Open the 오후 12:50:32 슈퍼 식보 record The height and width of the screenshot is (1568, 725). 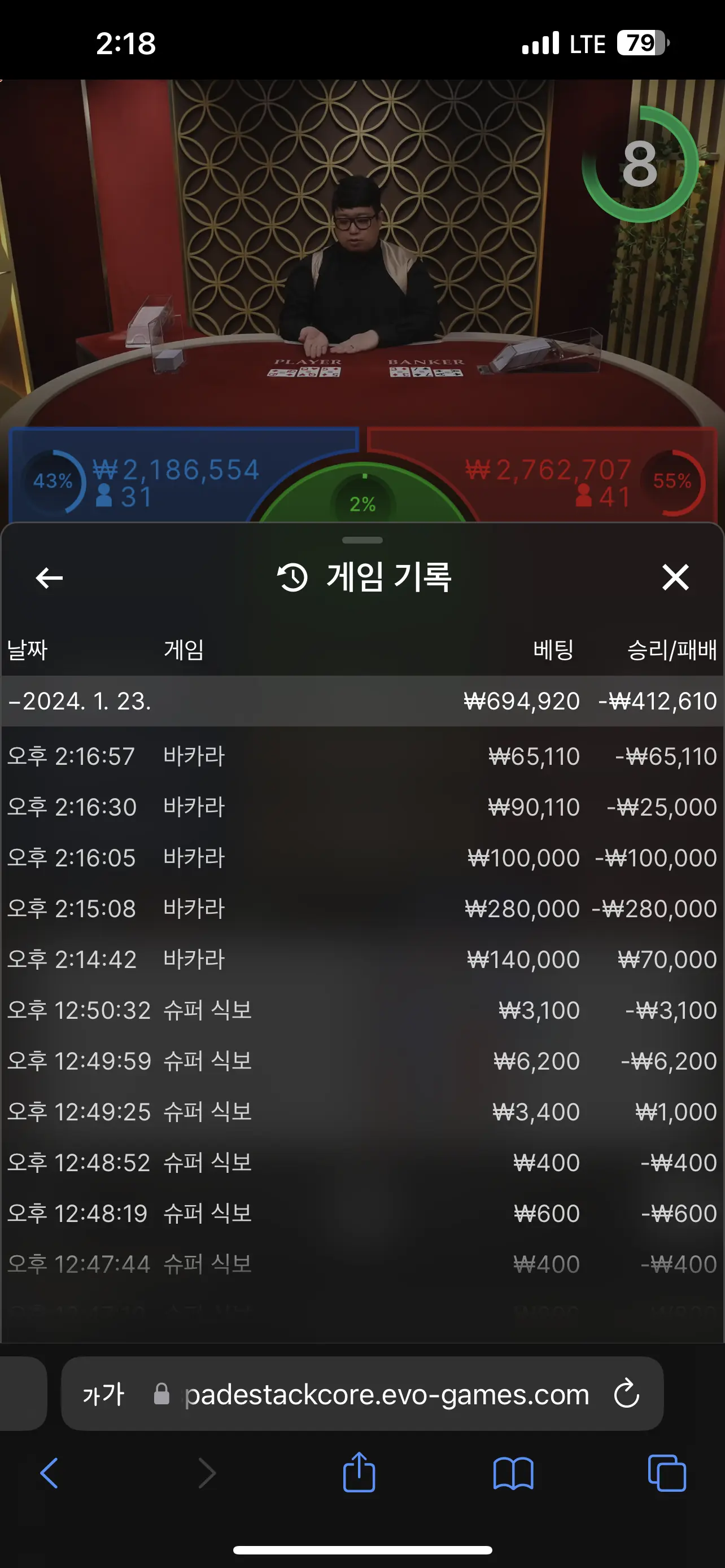(362, 1010)
